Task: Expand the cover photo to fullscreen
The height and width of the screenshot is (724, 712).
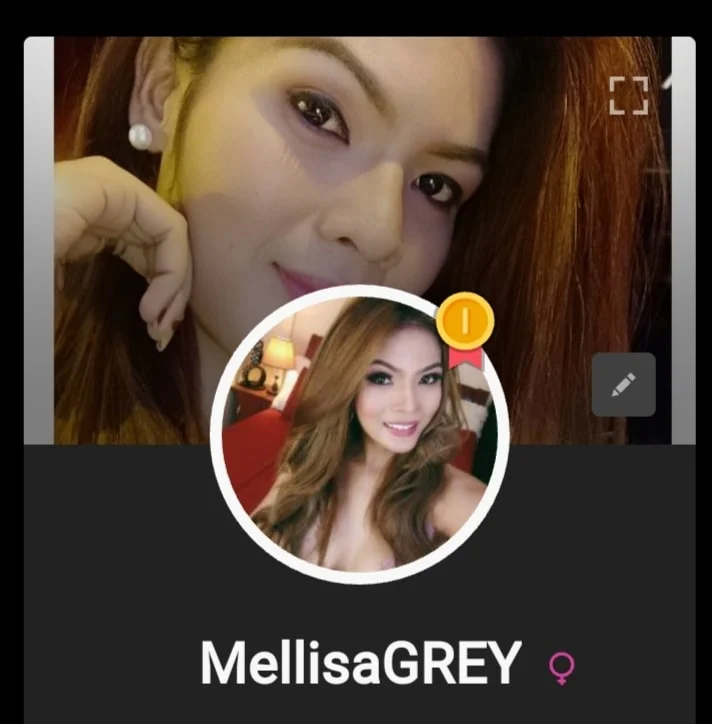Action: coord(629,96)
